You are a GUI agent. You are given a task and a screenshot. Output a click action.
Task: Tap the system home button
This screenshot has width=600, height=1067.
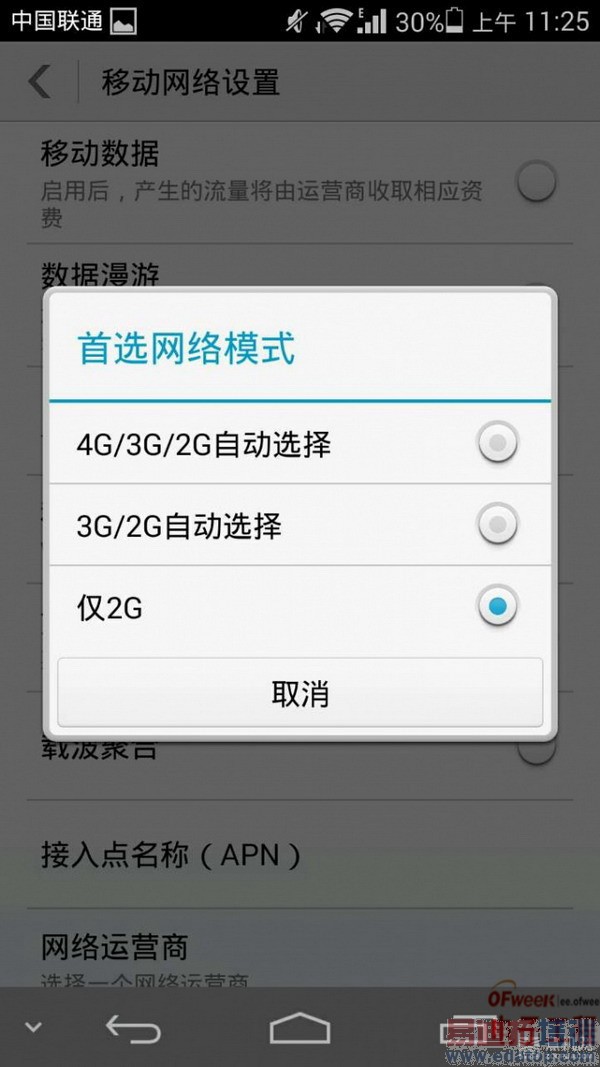(299, 1028)
